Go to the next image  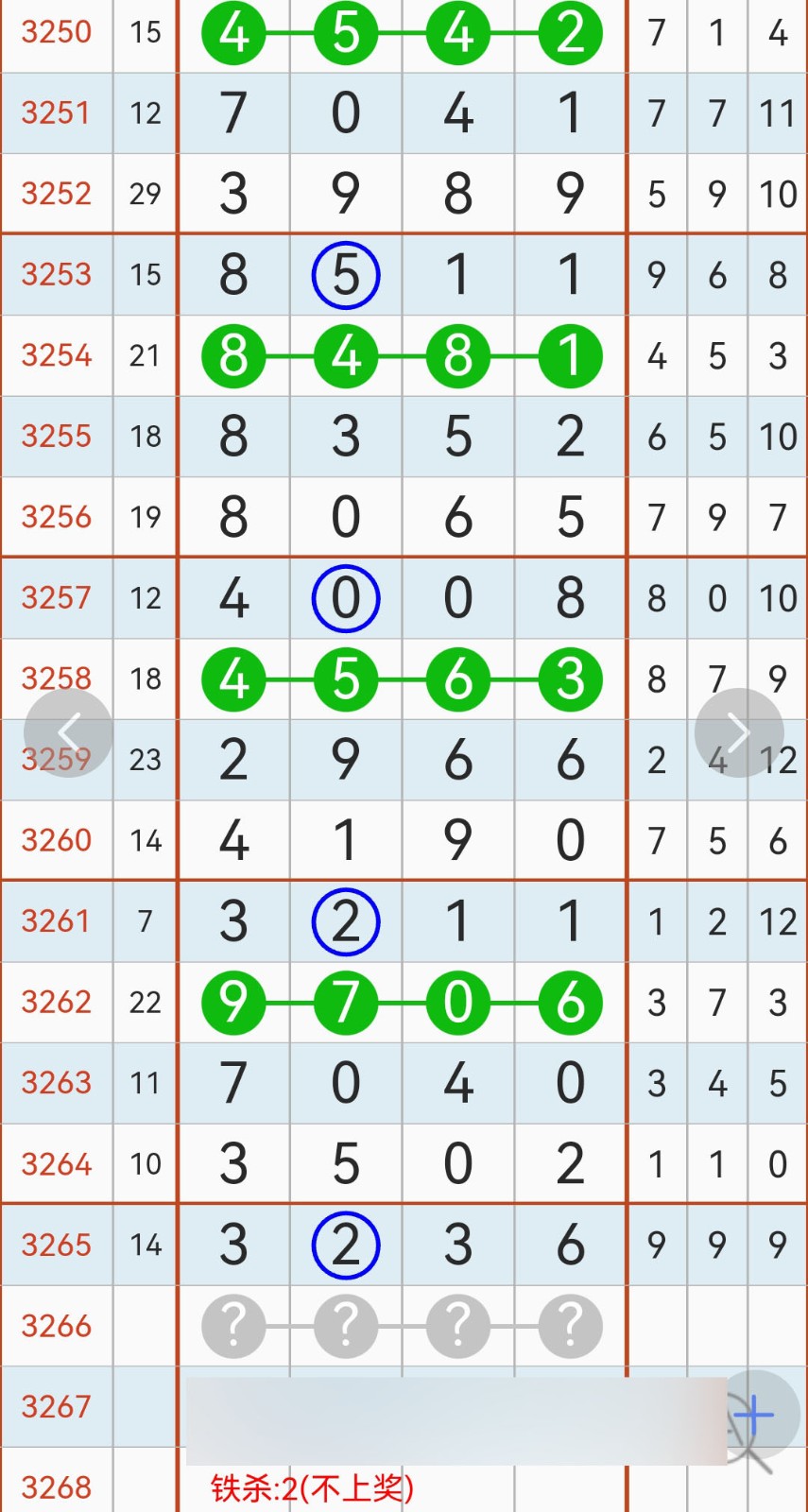(739, 732)
